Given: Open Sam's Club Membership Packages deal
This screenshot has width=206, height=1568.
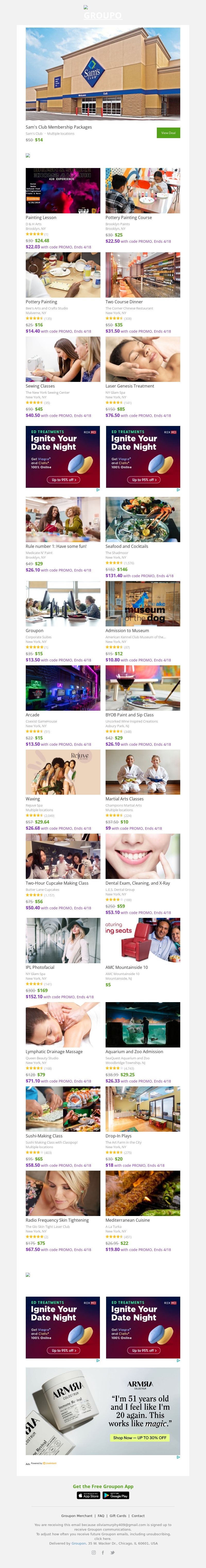Looking at the screenshot, I should point(59,127).
